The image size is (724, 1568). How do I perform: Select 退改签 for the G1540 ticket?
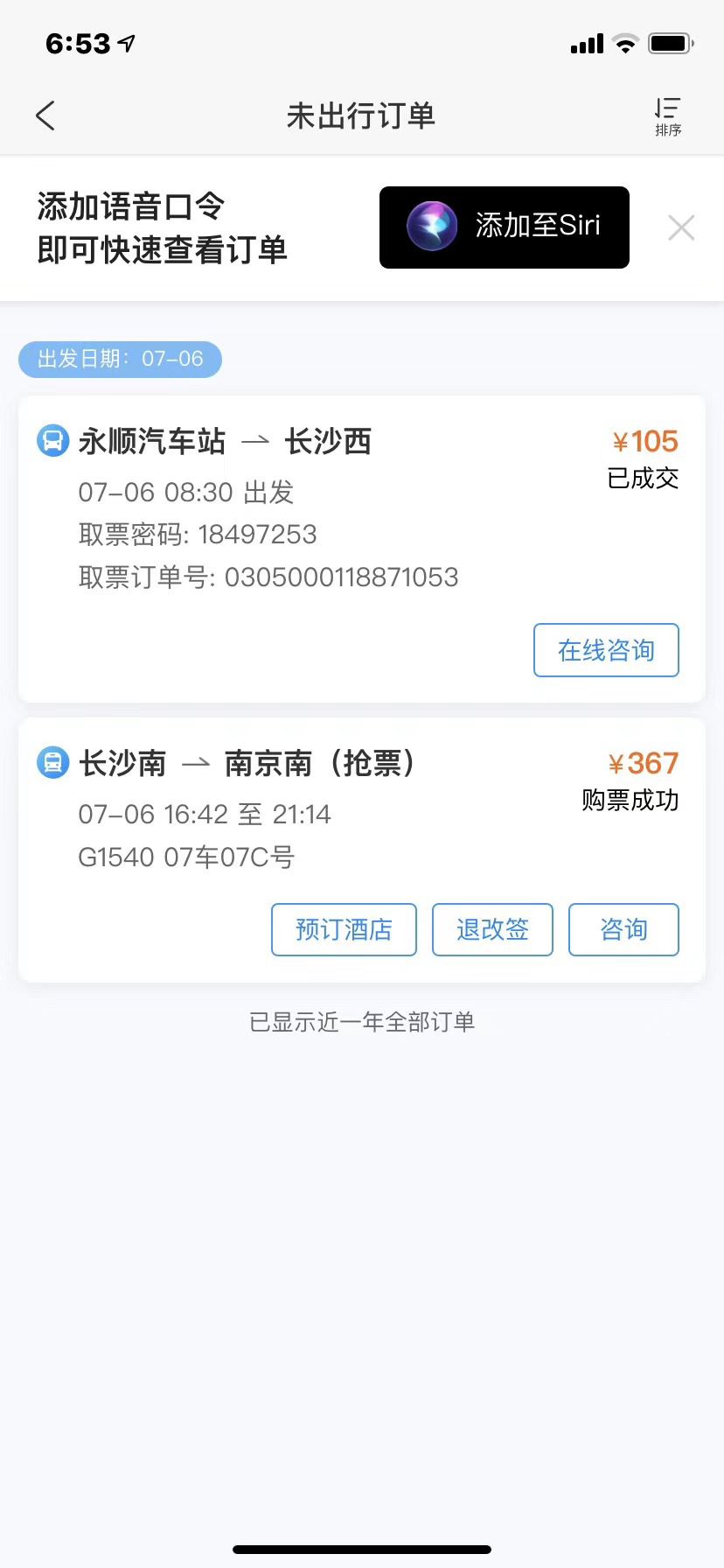492,929
